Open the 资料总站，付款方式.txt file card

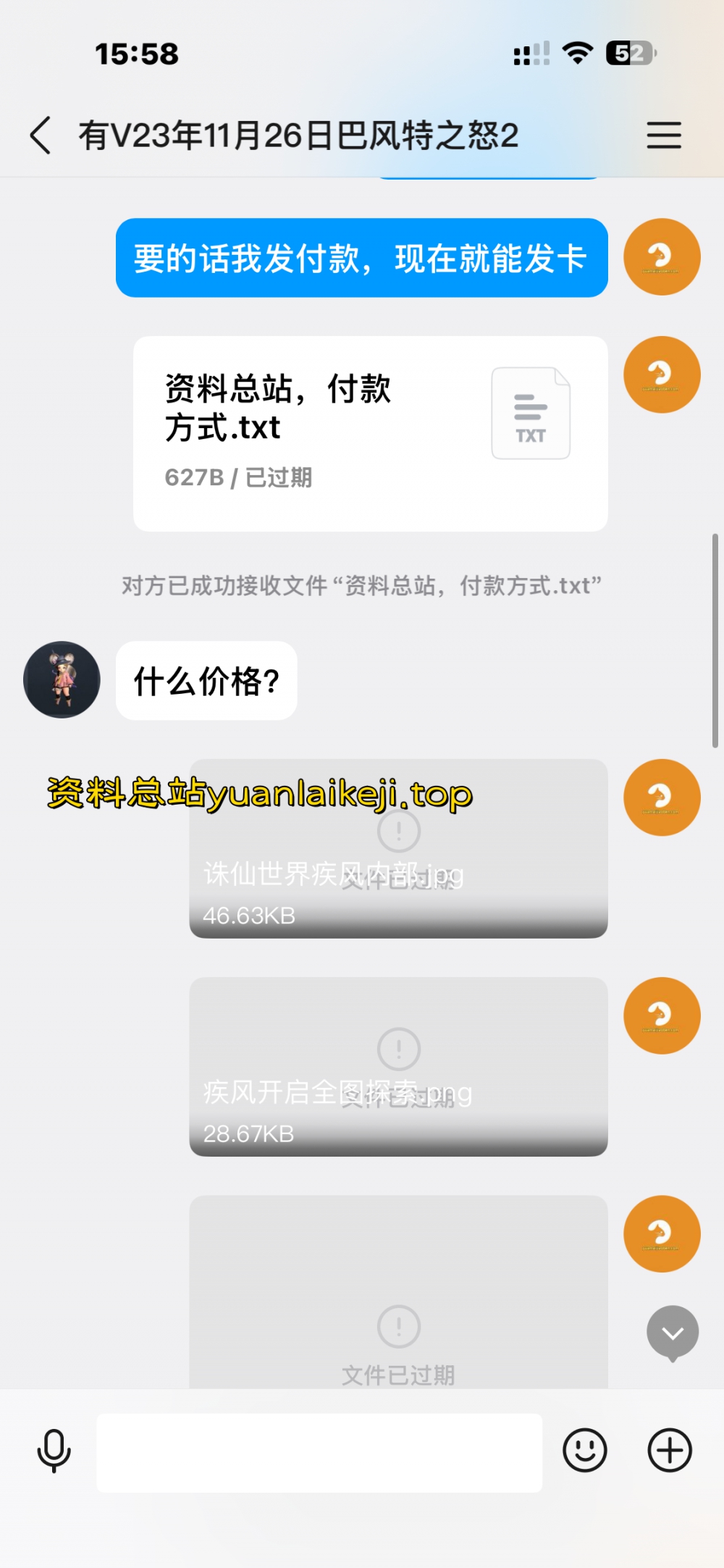(x=370, y=433)
